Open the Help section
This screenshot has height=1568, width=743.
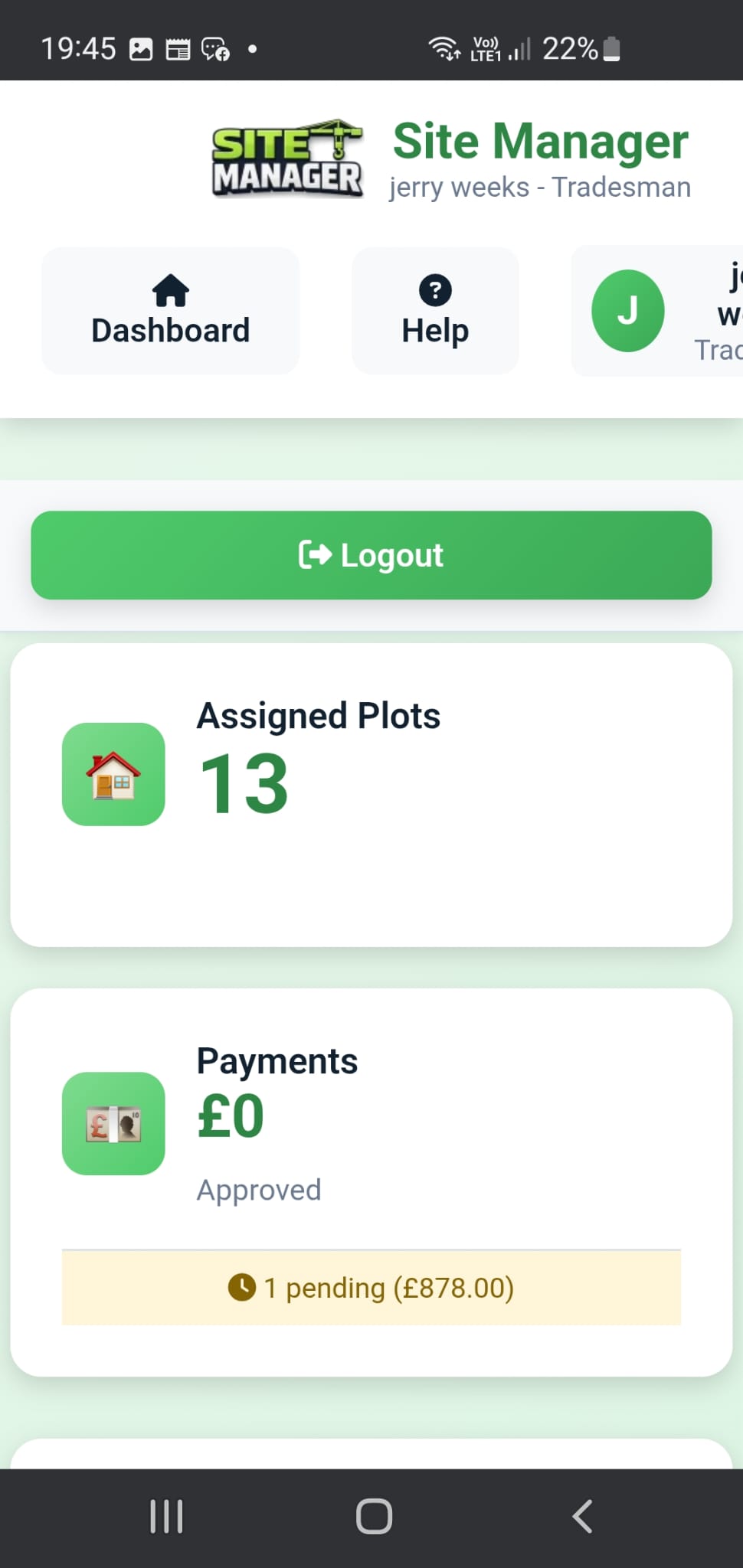(434, 311)
